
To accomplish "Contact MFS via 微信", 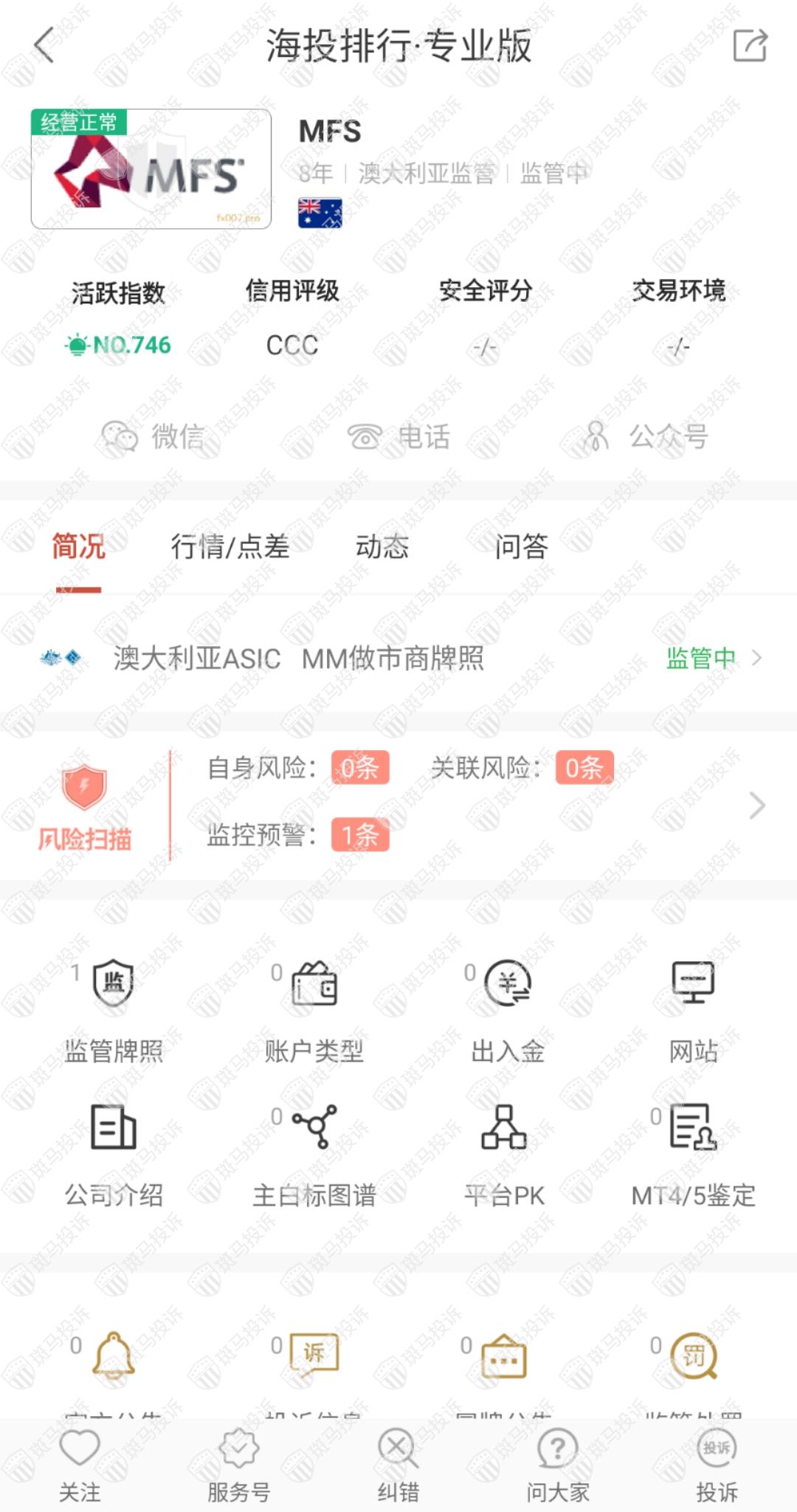I will (153, 436).
